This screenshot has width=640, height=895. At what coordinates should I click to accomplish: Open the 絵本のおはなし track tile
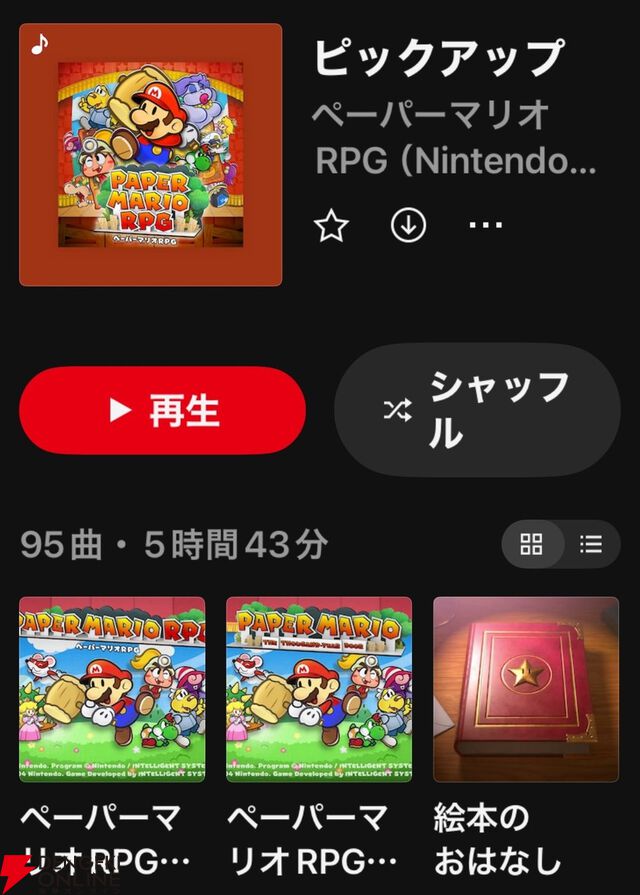(526, 689)
